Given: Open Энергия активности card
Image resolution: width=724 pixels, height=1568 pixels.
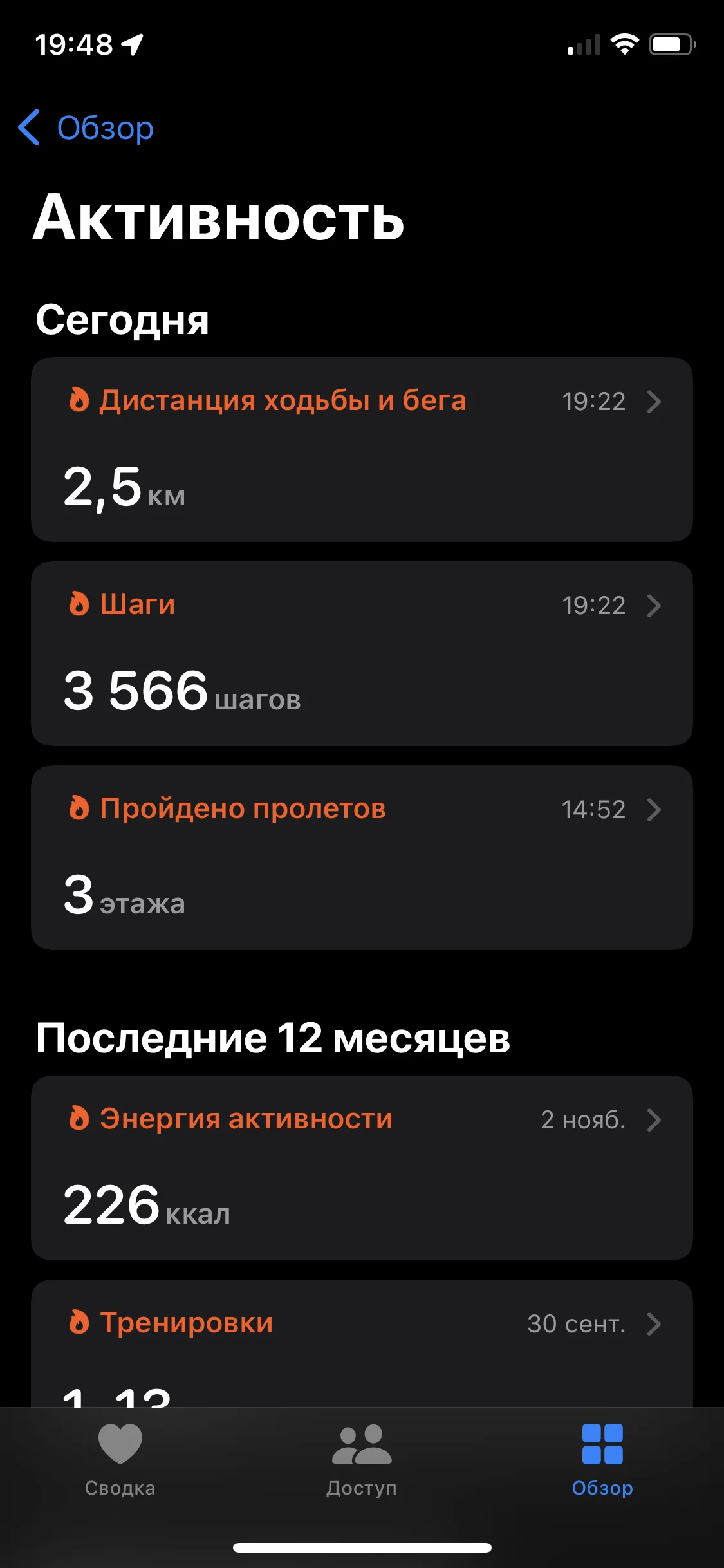Looking at the screenshot, I should [x=362, y=1168].
